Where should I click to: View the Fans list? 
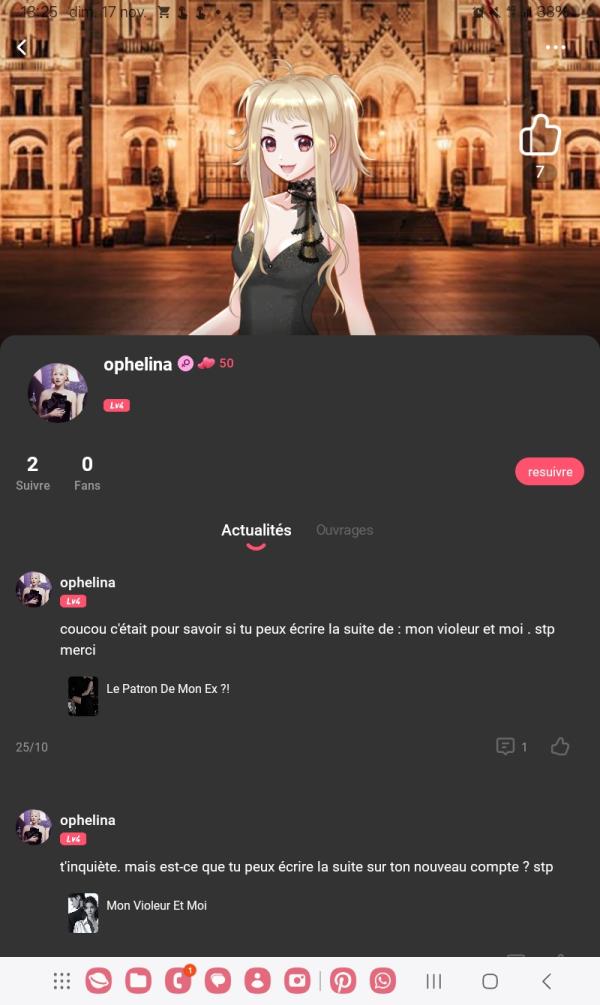(87, 473)
